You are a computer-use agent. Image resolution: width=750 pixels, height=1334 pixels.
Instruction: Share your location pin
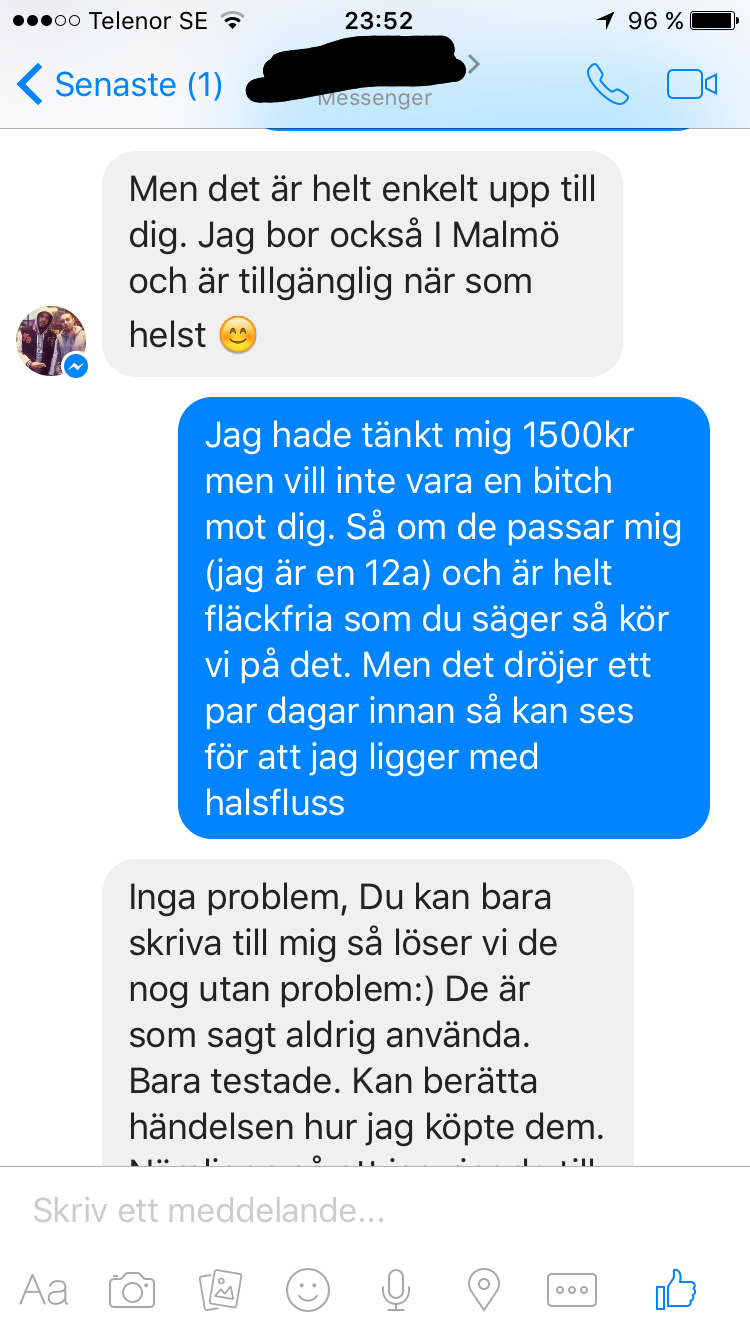point(484,1290)
